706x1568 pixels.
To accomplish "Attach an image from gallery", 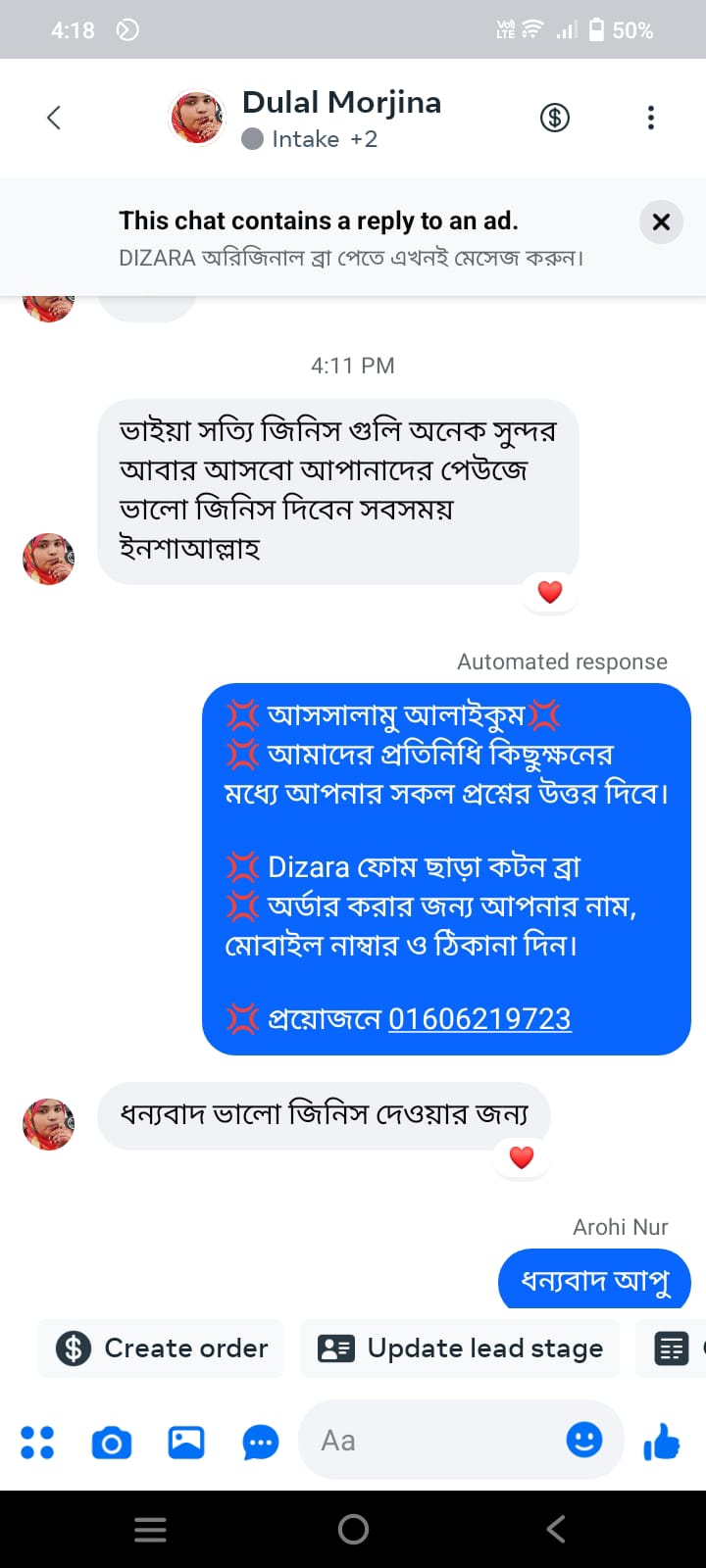I will click(x=186, y=1442).
